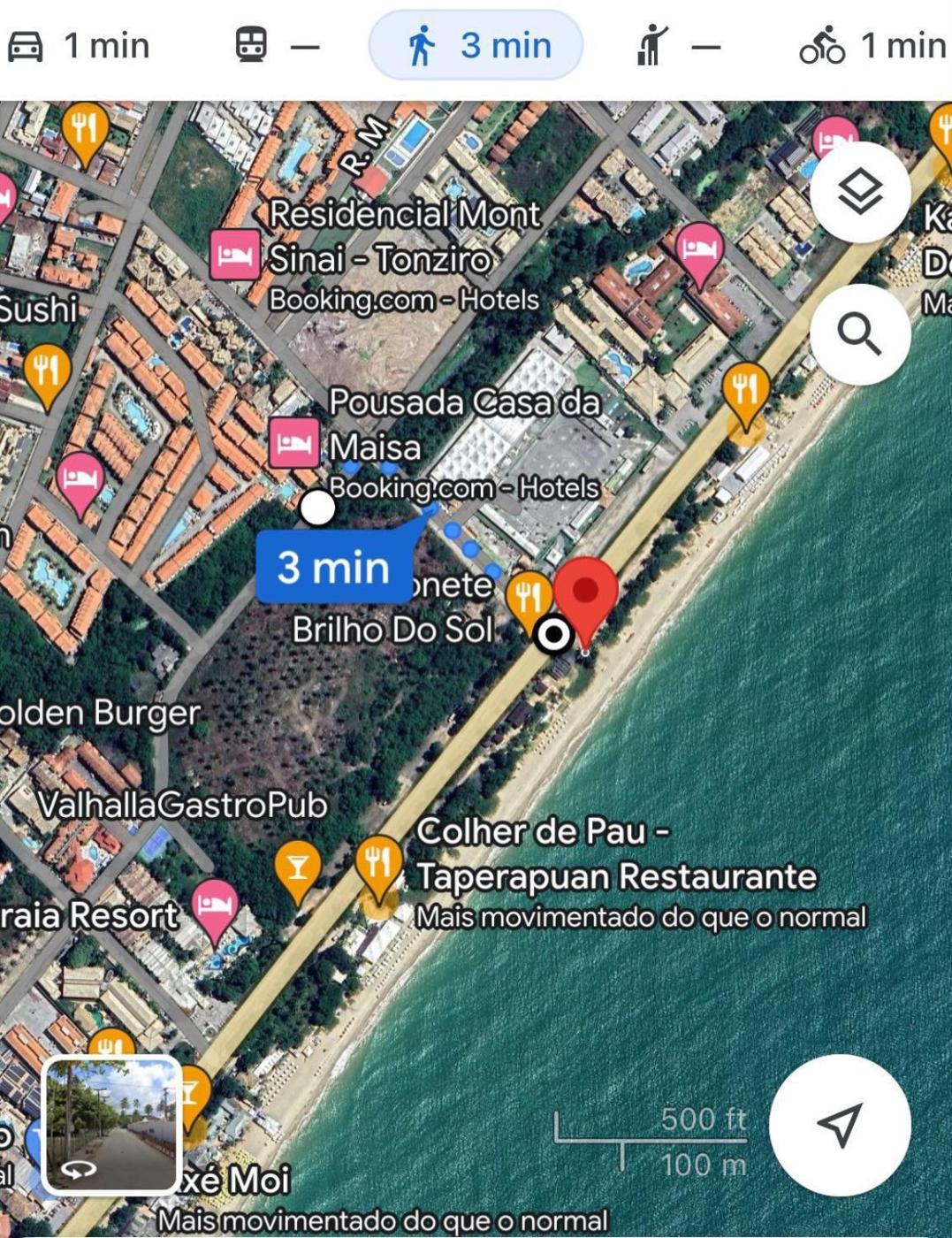Open the map layers button
Viewport: 952px width, 1238px height.
pyautogui.click(x=859, y=192)
